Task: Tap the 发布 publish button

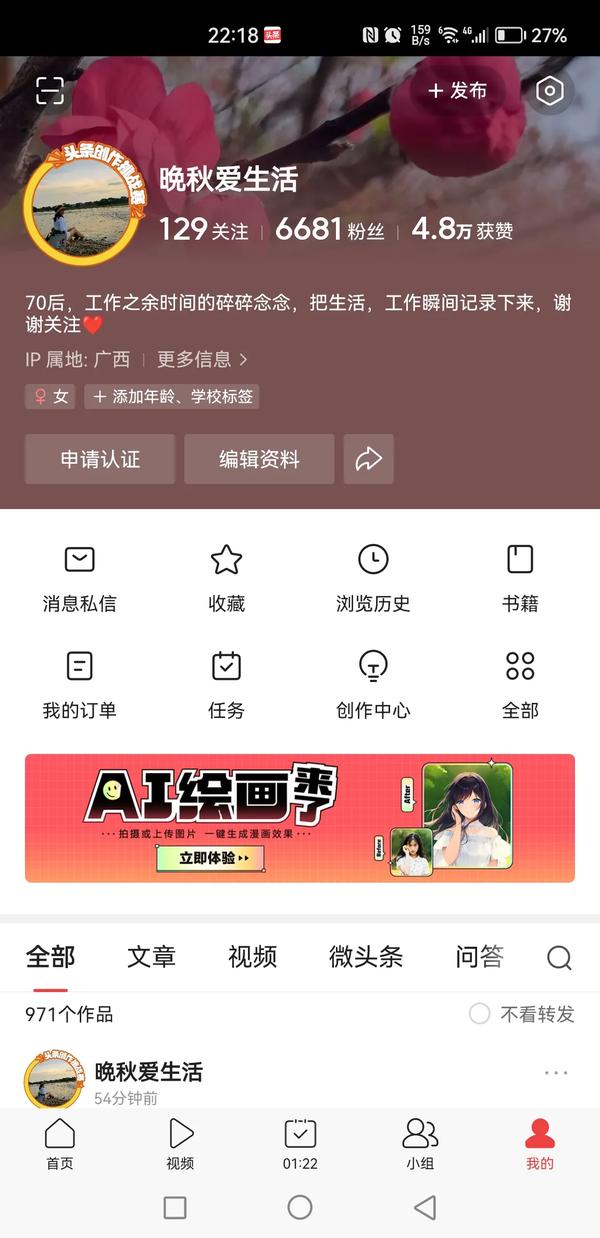Action: (458, 91)
